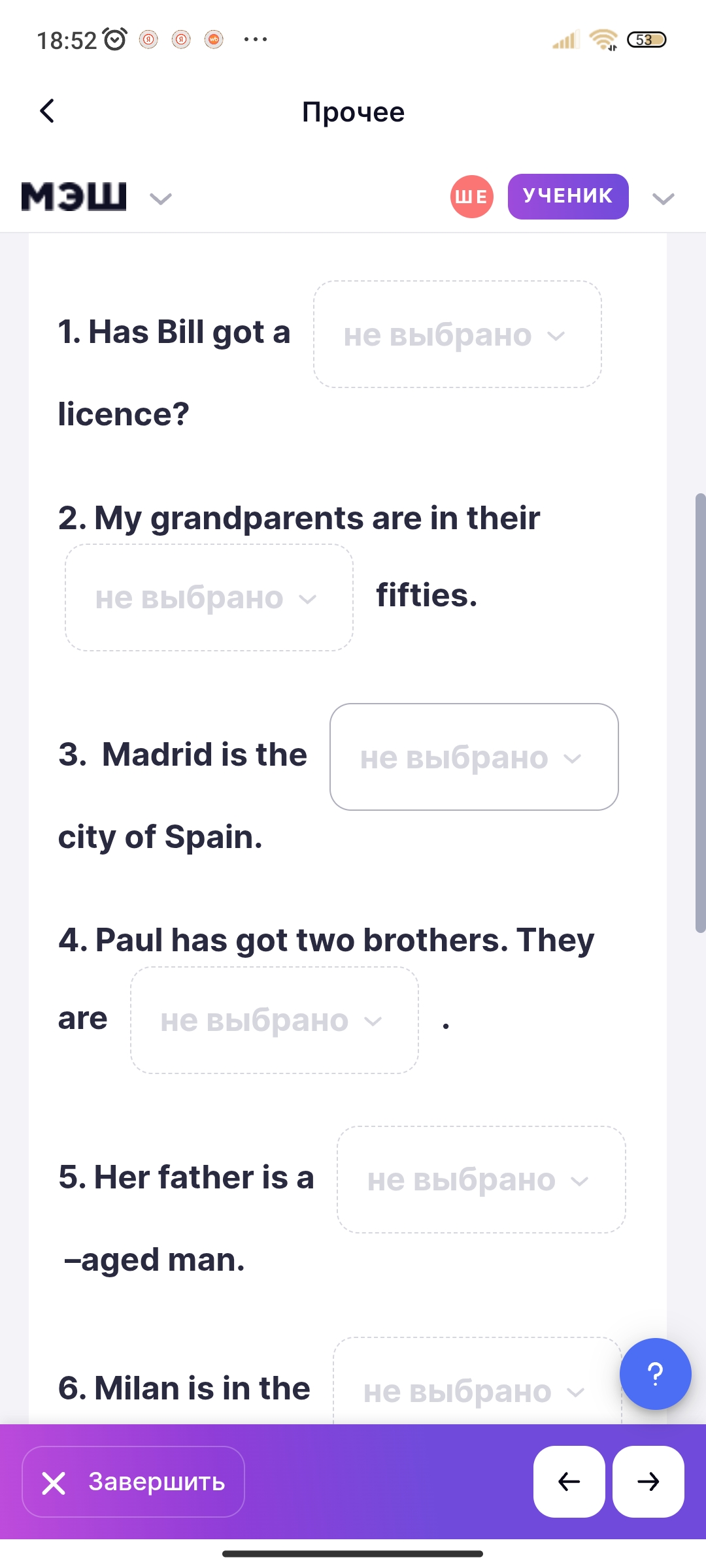Screen dimensions: 706x1568
Task: Tap Завершить to finish the test
Action: click(133, 1482)
